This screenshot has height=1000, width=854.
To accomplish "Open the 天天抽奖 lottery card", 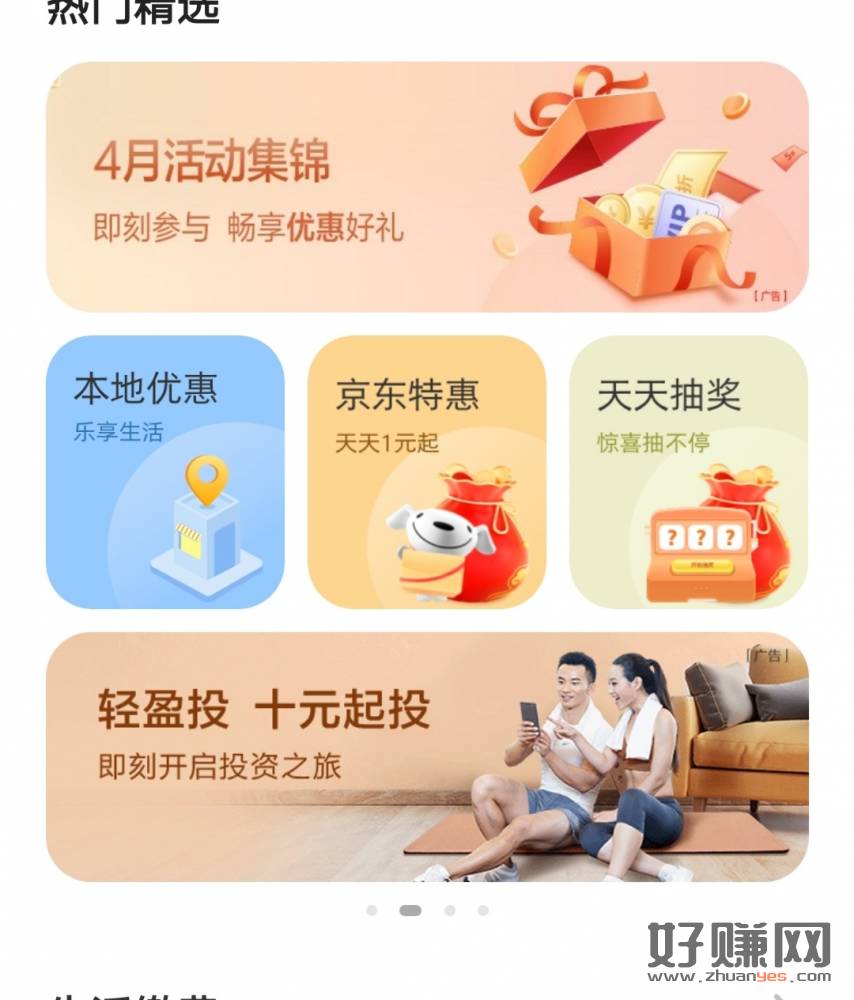I will coord(688,472).
